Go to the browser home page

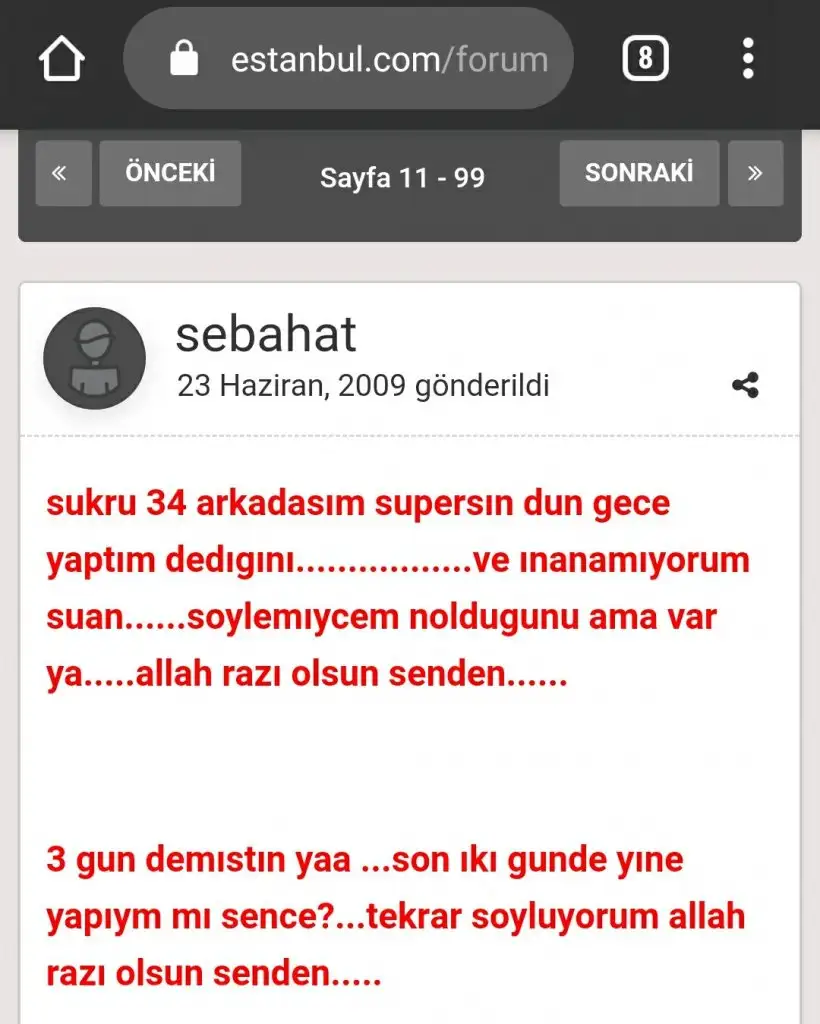[x=62, y=60]
